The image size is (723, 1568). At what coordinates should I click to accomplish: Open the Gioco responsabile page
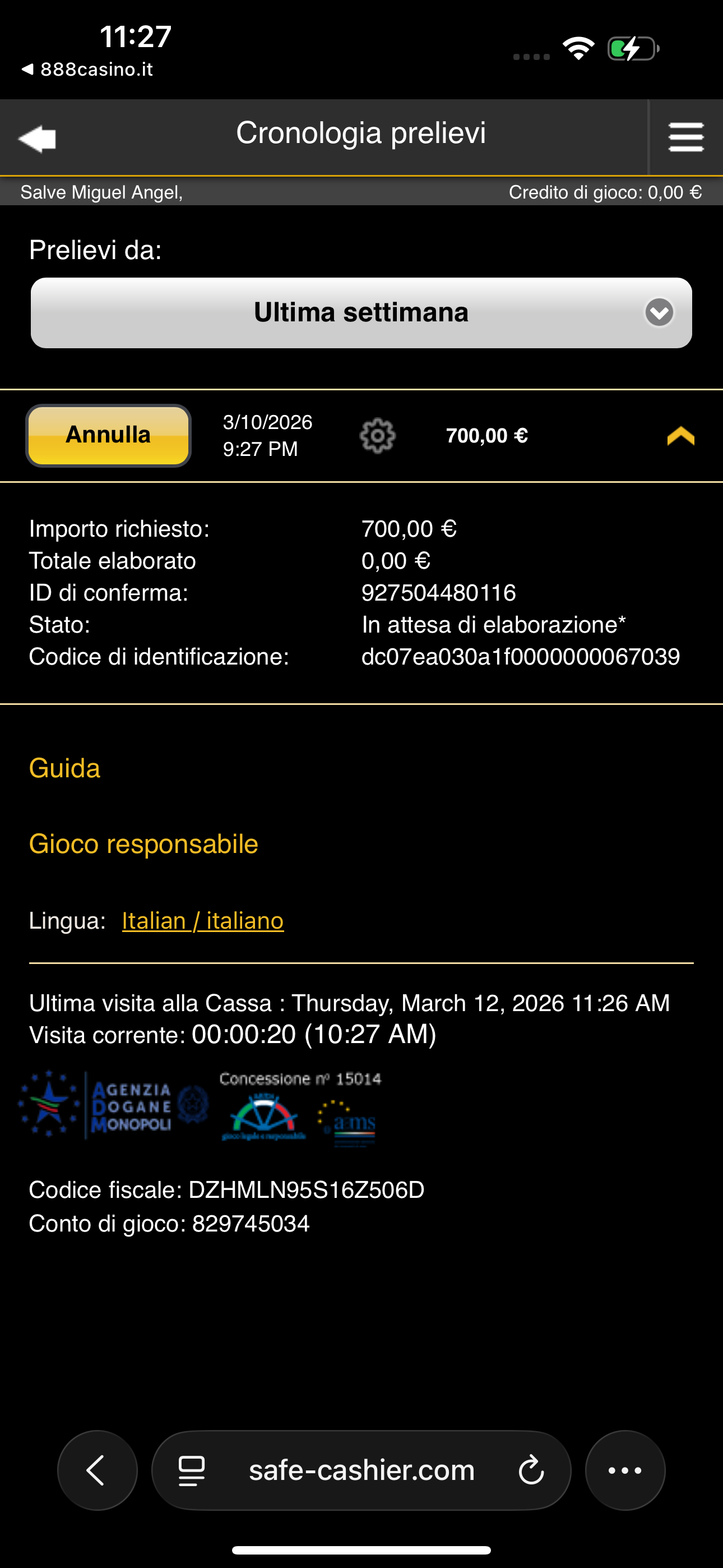coord(144,843)
